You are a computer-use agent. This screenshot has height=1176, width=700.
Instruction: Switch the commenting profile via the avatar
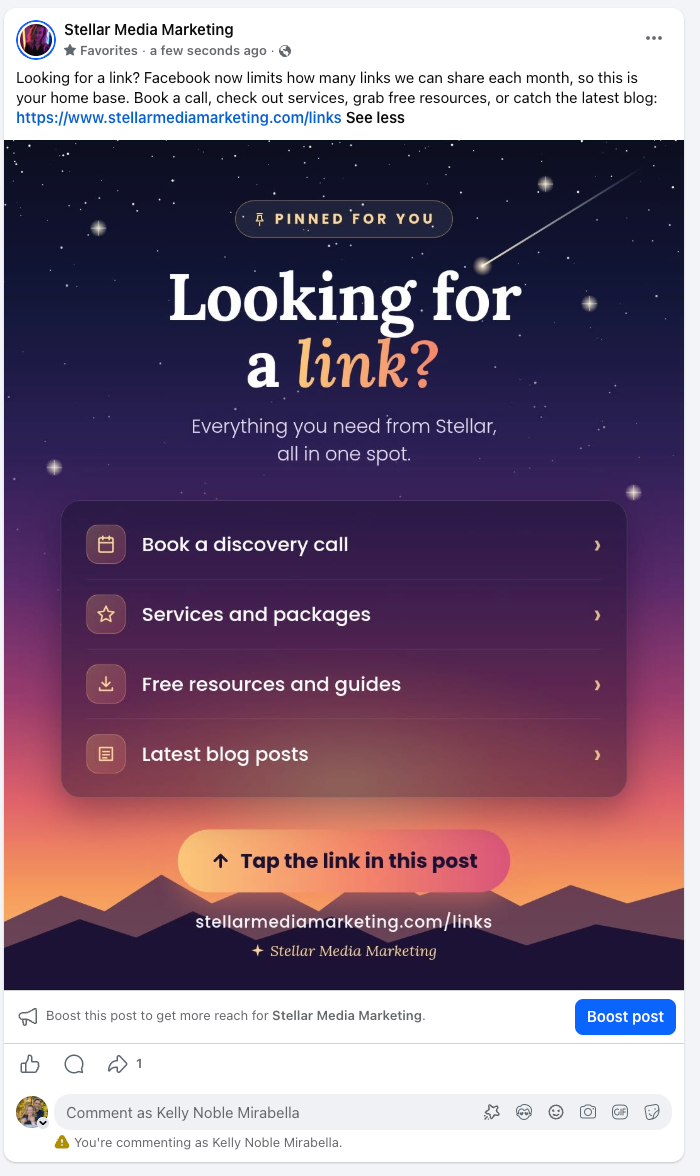[32, 1112]
